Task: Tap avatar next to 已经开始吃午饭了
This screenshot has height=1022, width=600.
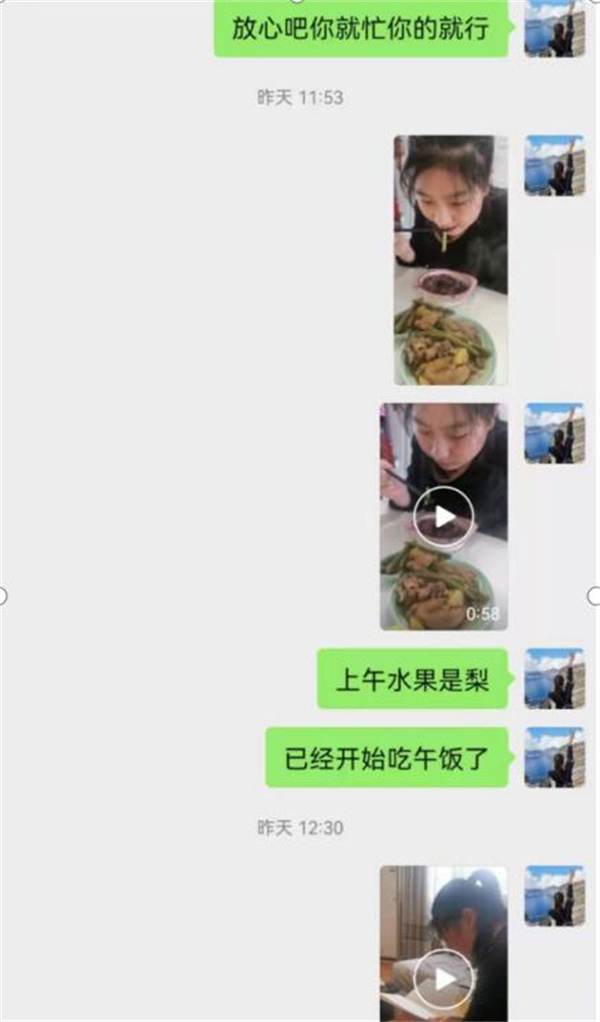Action: [554, 757]
